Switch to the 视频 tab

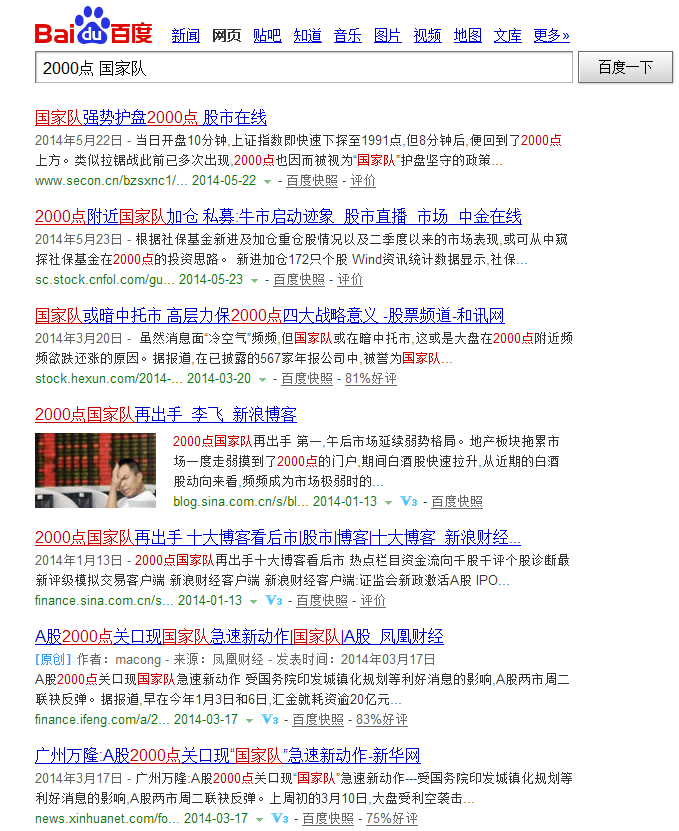coord(427,36)
